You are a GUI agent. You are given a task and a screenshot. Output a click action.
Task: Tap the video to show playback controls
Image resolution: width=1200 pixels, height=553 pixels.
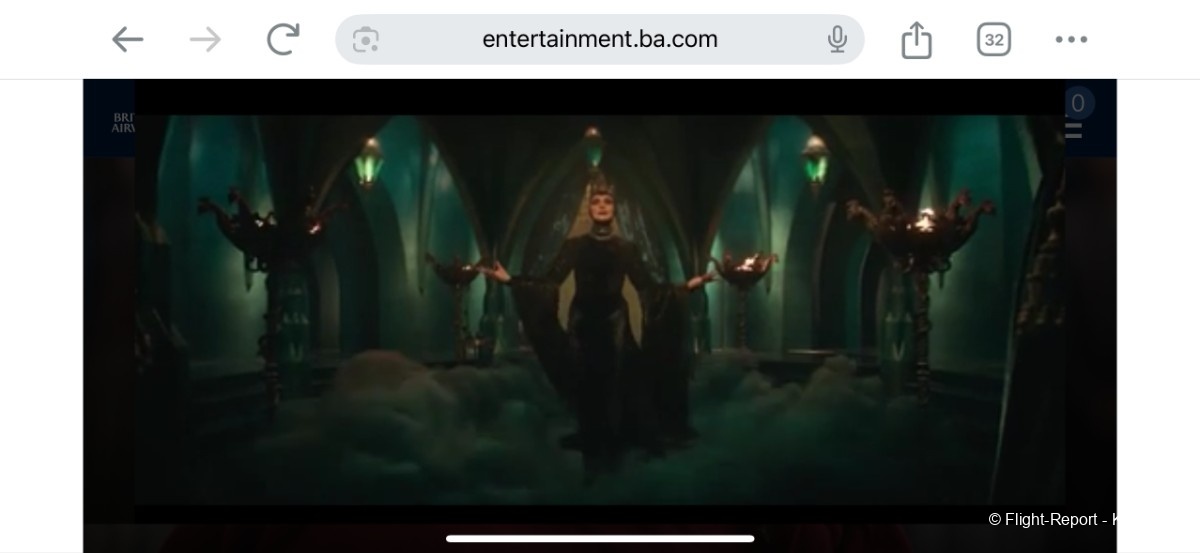(x=600, y=310)
